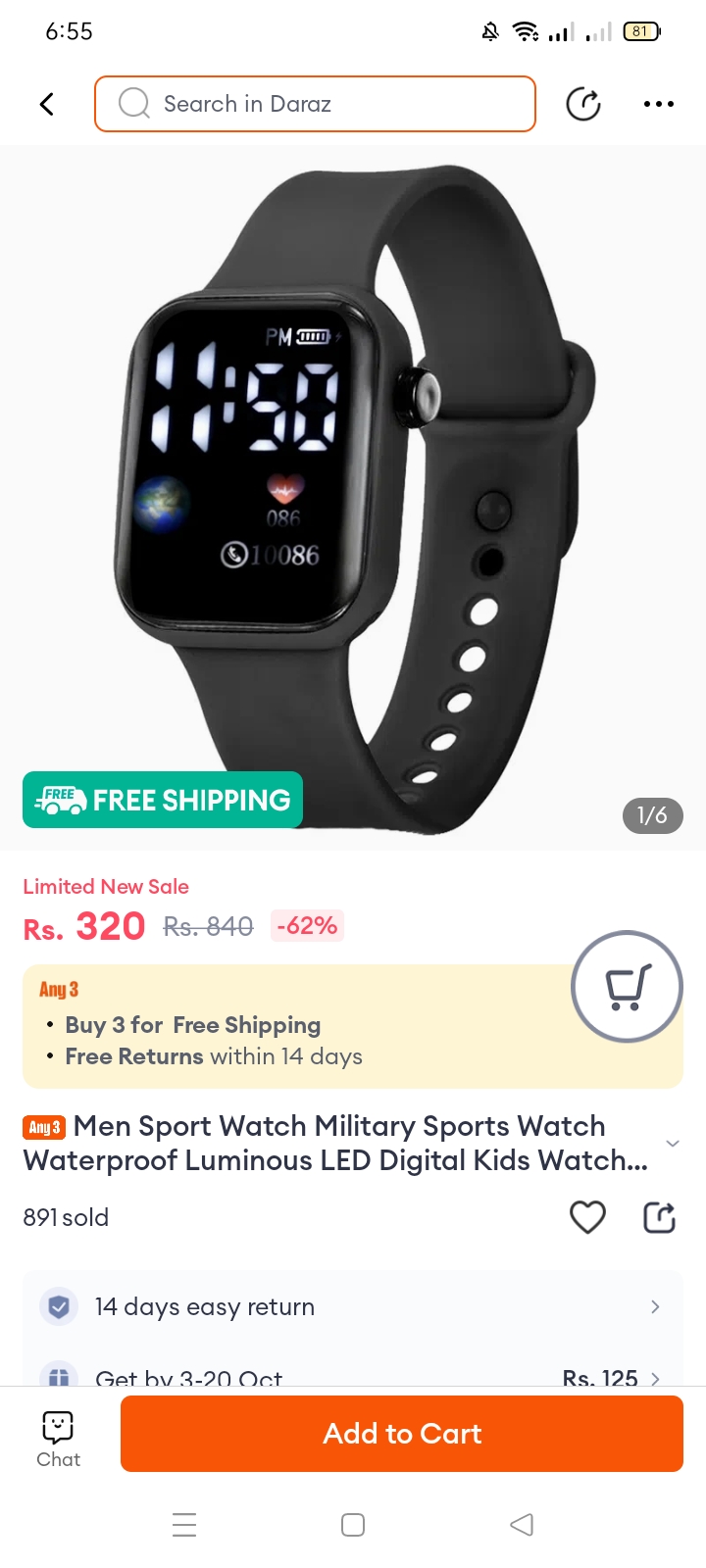The height and width of the screenshot is (1568, 706).
Task: Go back to the previous page
Action: click(46, 104)
